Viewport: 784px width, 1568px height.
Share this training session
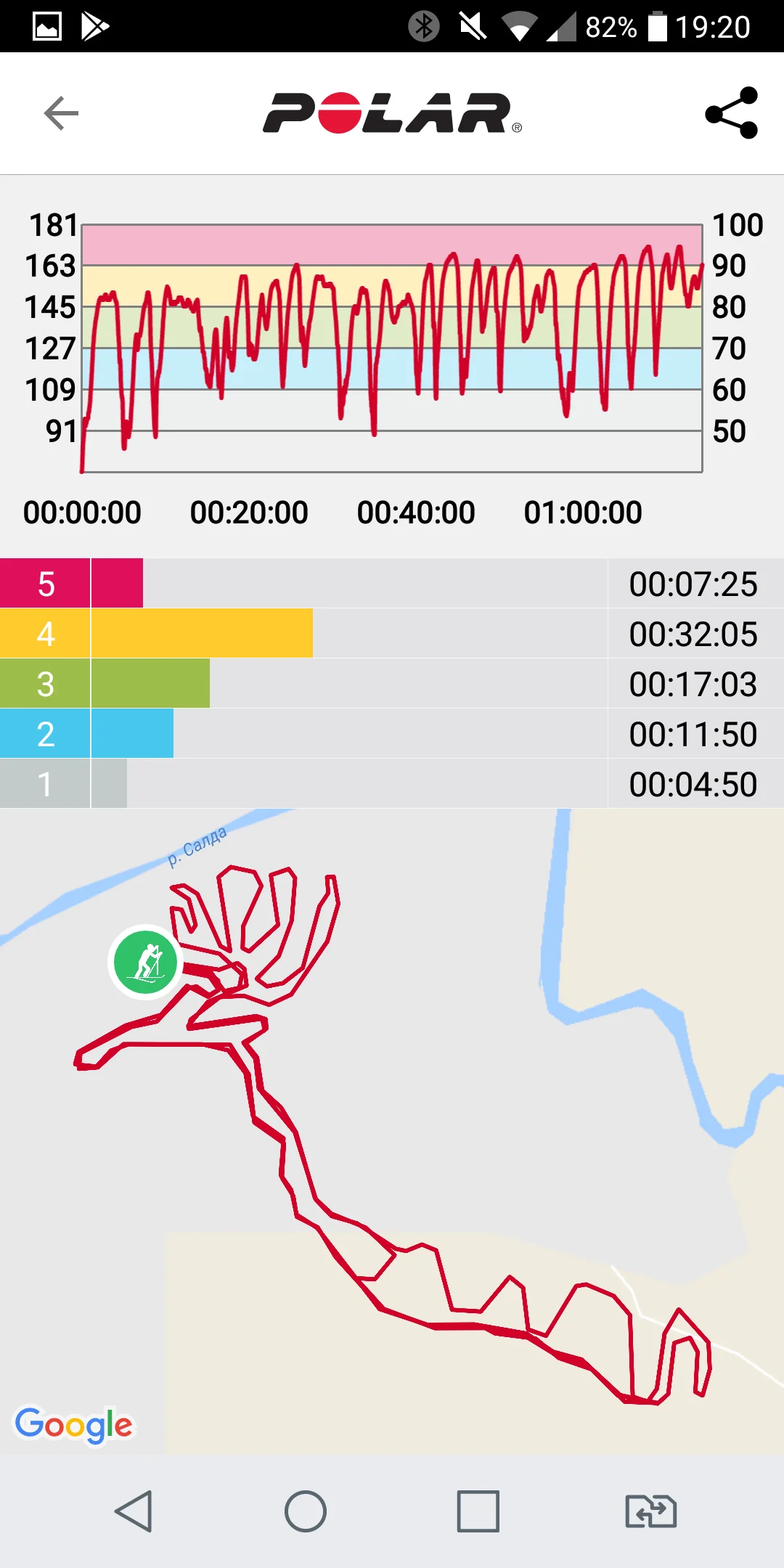point(732,113)
